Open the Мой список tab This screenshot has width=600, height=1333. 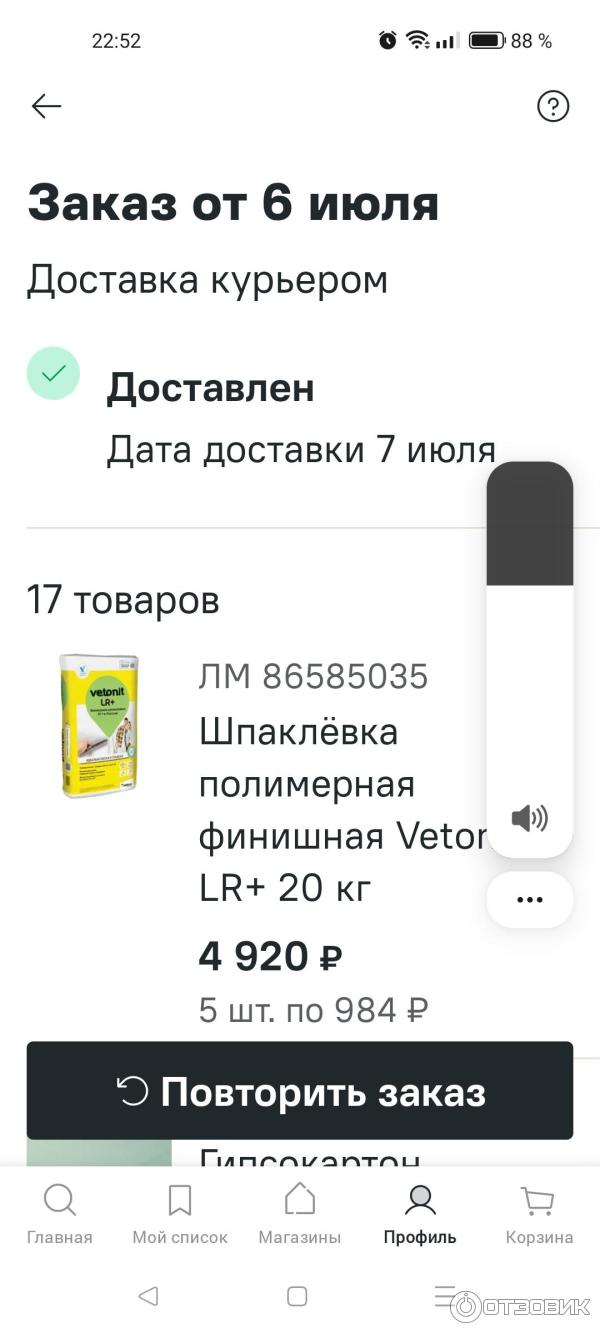[180, 1214]
